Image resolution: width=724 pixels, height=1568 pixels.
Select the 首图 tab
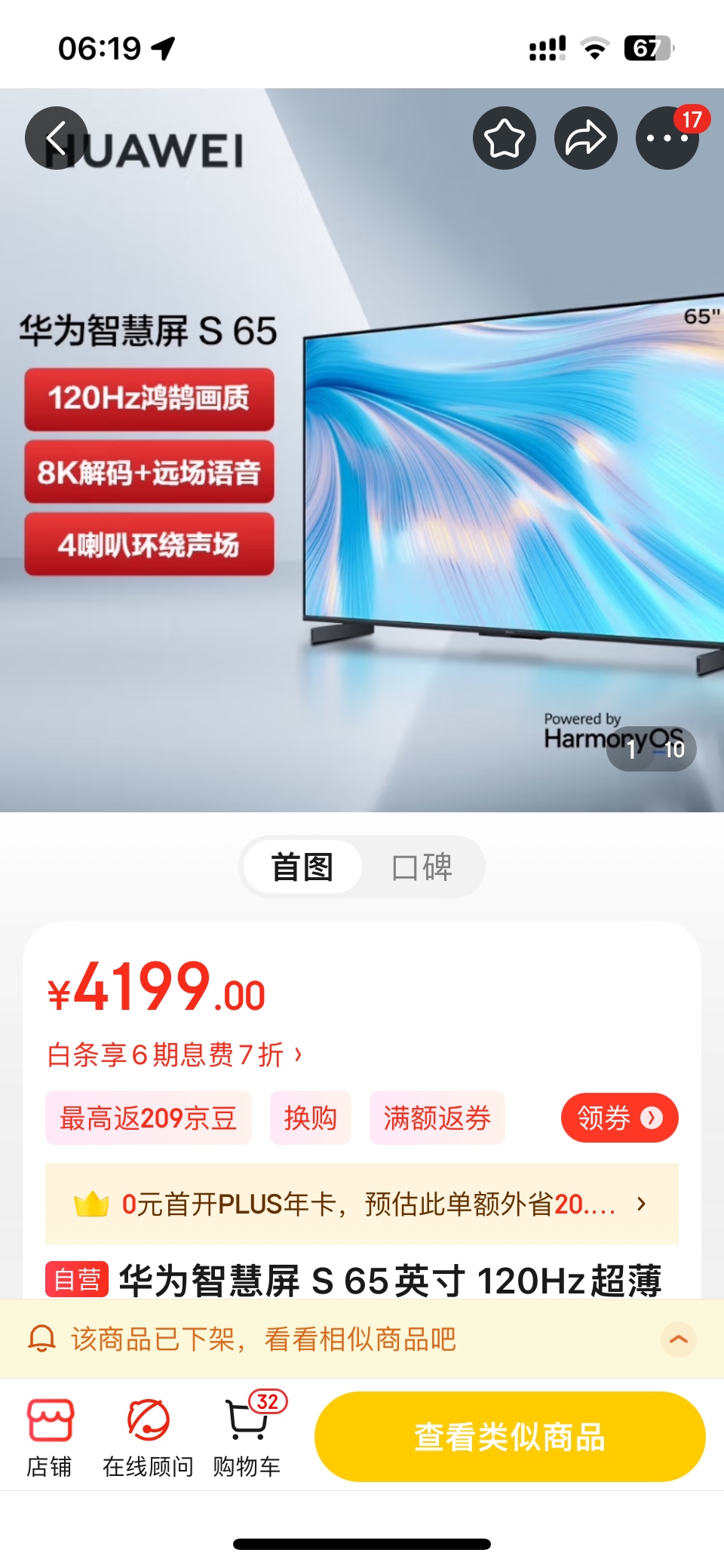(302, 867)
